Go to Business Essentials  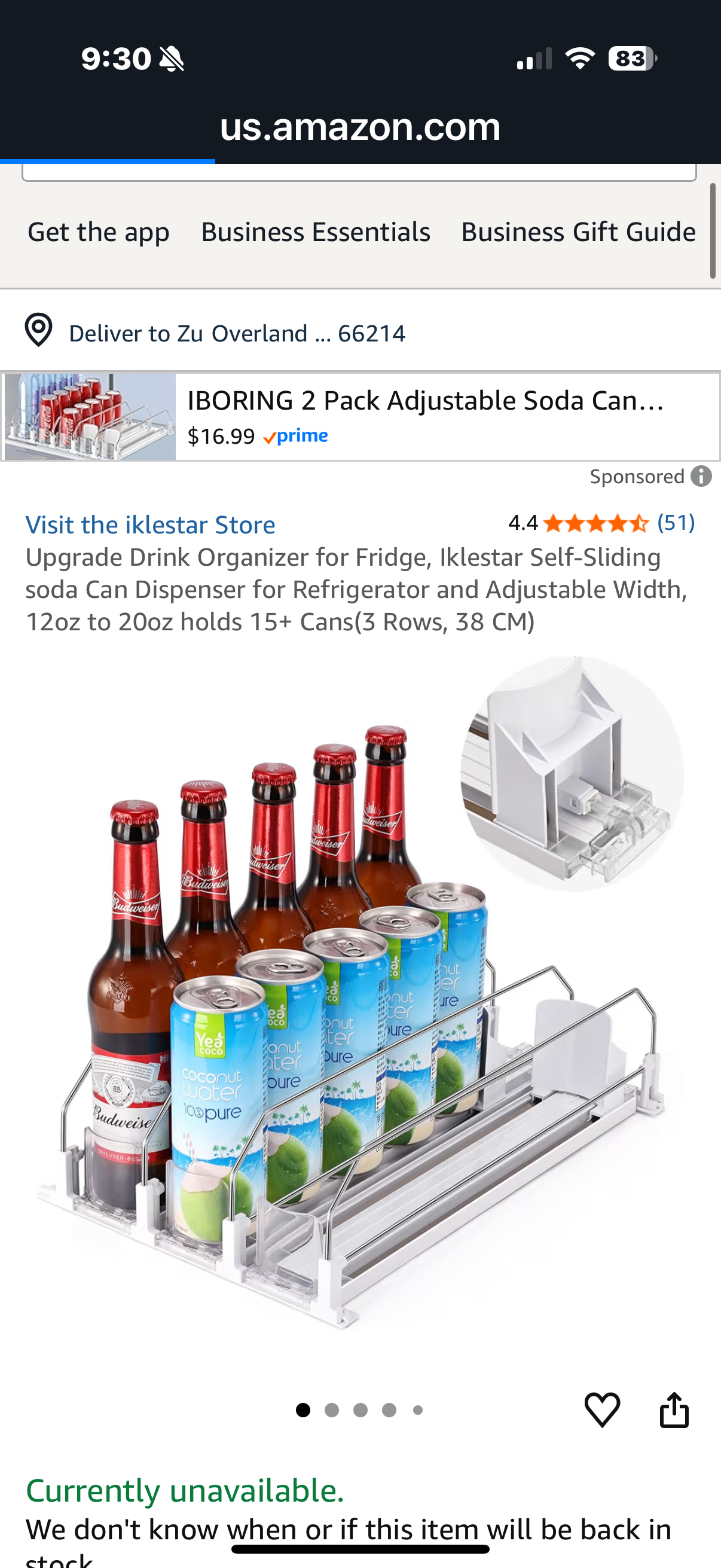316,232
